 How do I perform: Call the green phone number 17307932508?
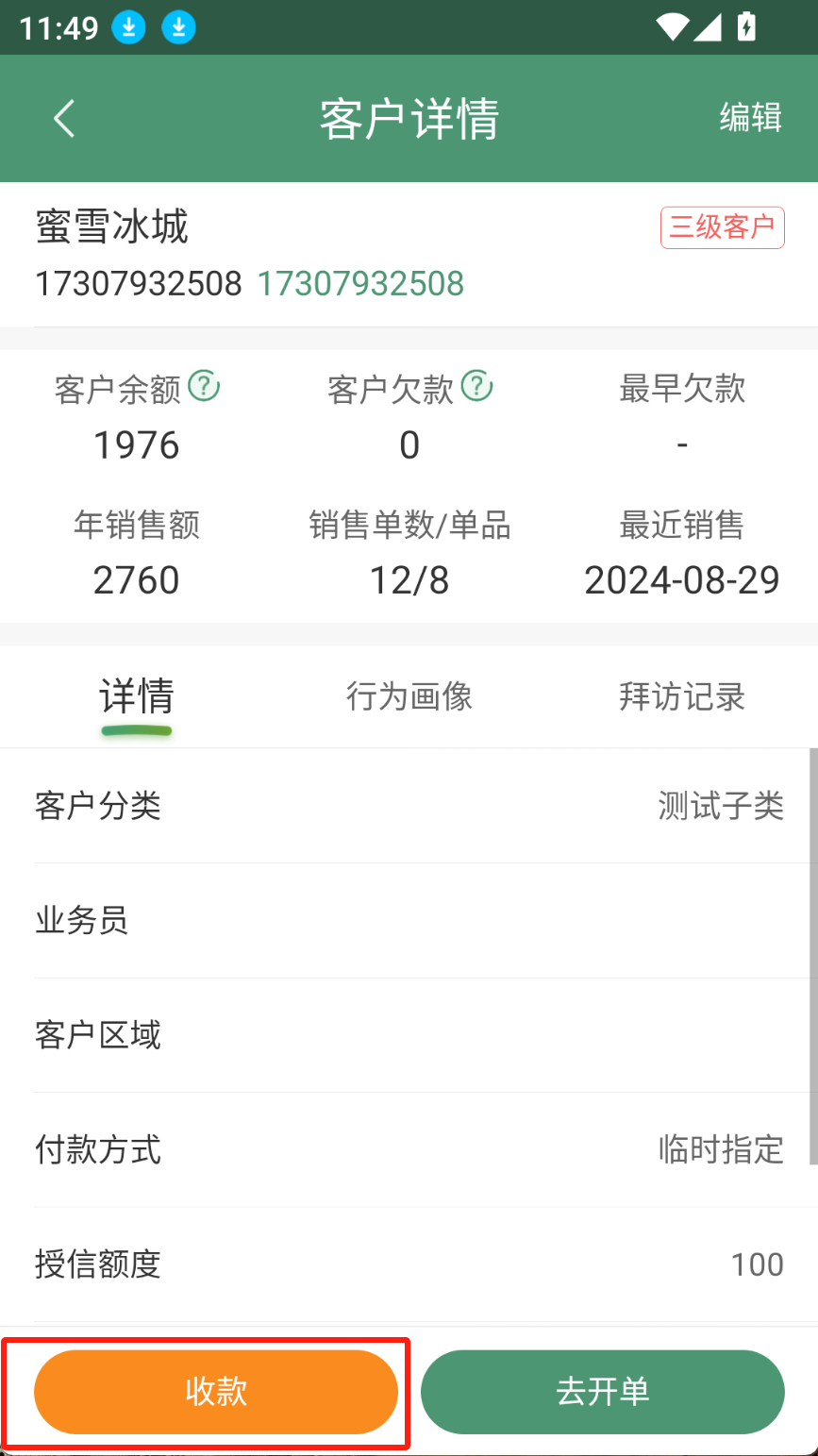pos(360,283)
